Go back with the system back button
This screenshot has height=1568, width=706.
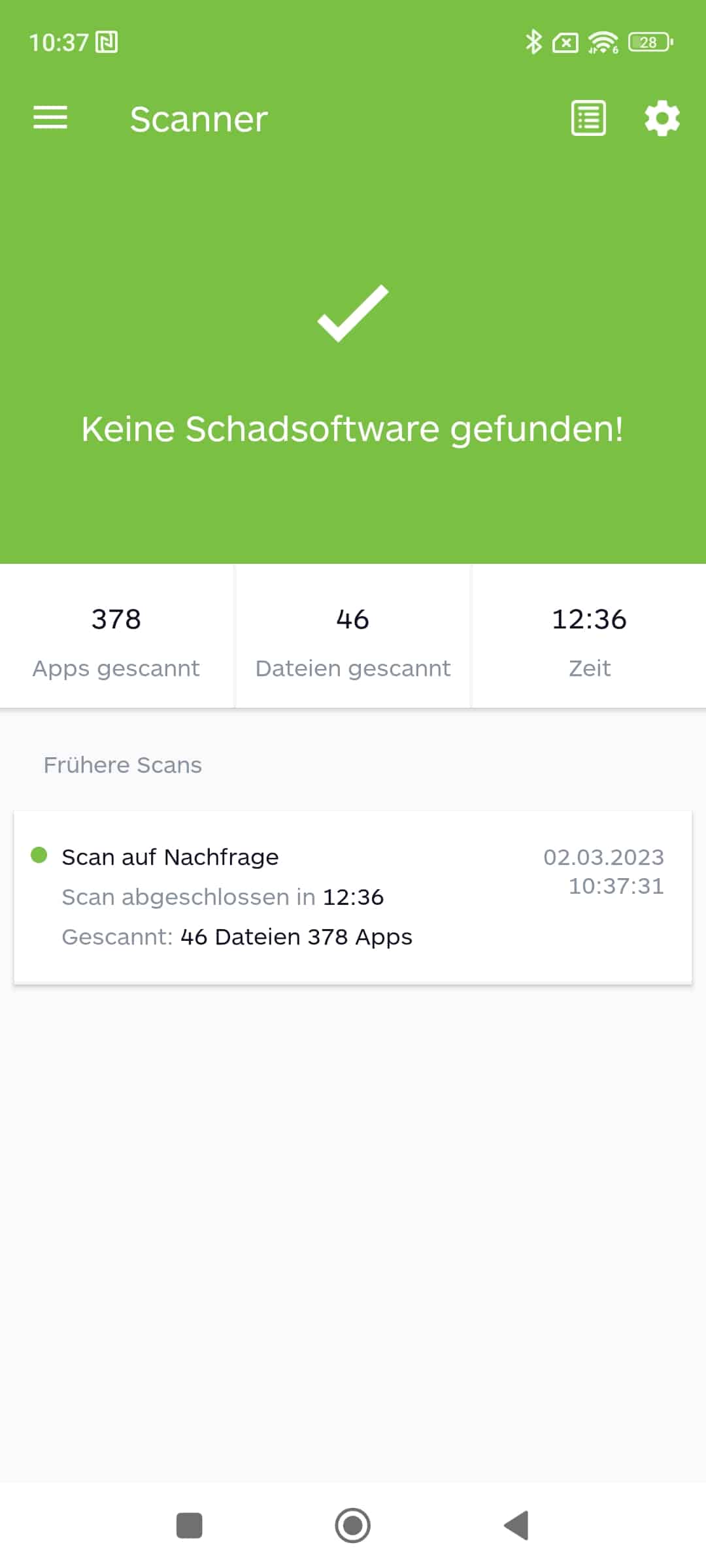coord(516,1526)
